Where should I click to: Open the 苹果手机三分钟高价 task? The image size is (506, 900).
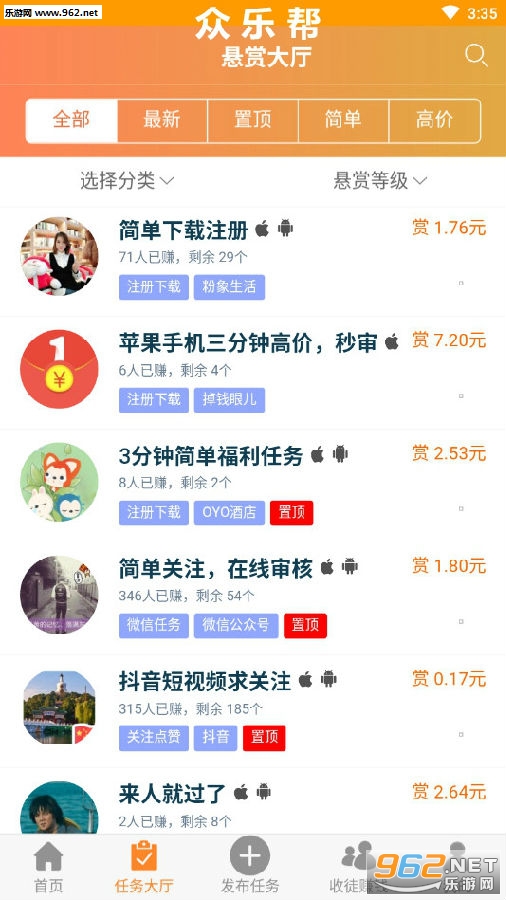coord(253,373)
